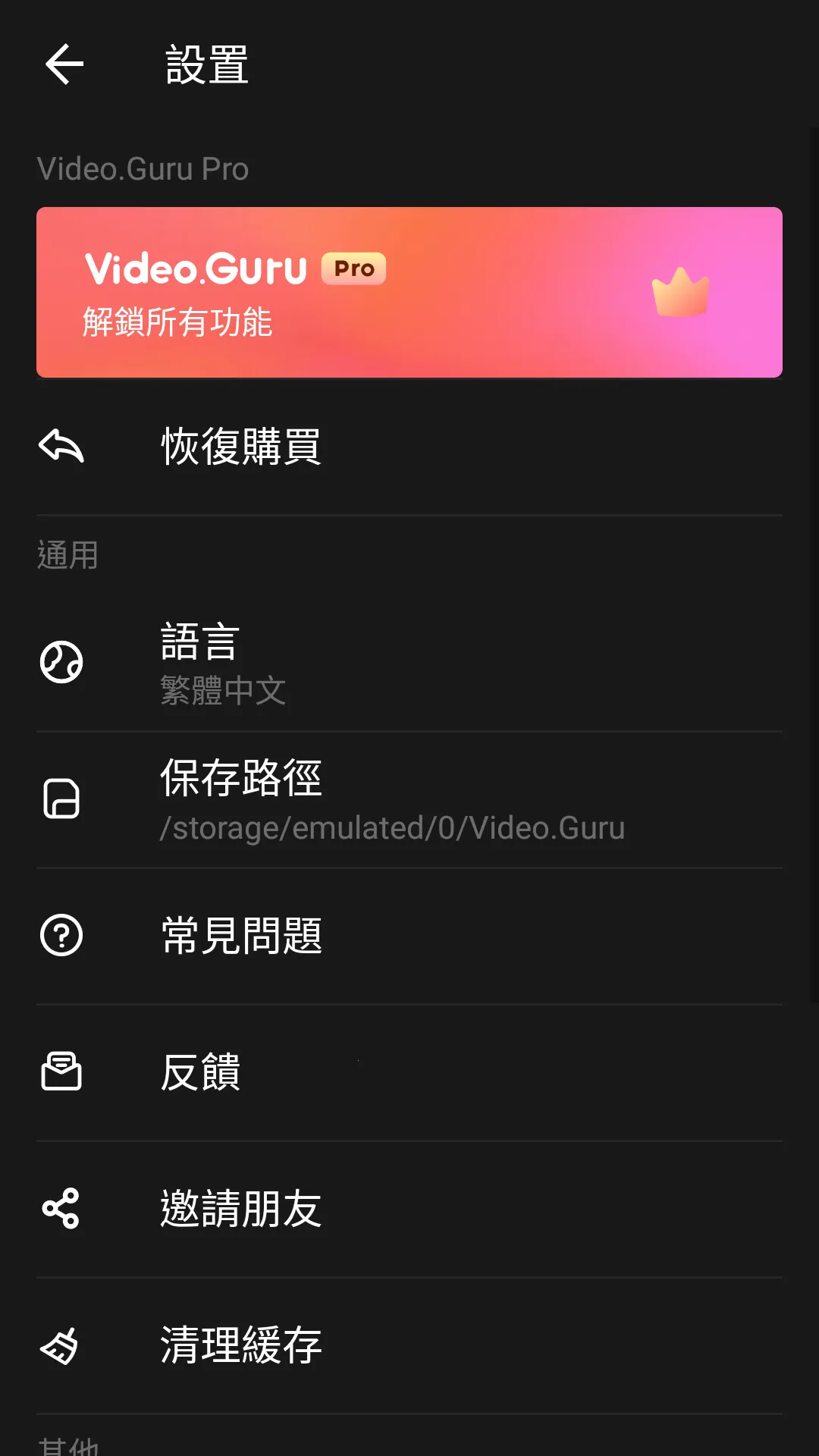Open the 保存路徑 save path setting
This screenshot has width=819, height=1456.
coord(241,777)
